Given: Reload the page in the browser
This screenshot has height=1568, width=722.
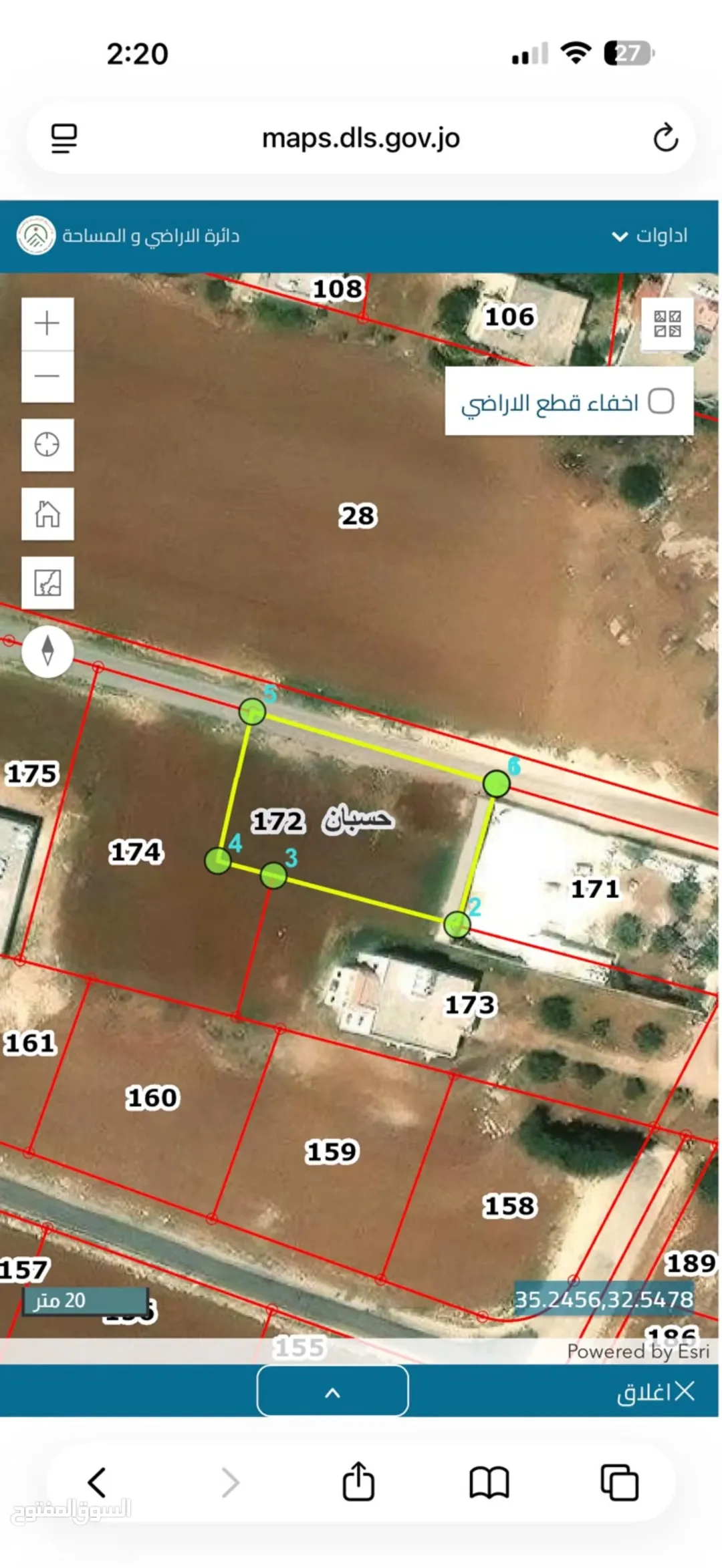Looking at the screenshot, I should point(665,138).
